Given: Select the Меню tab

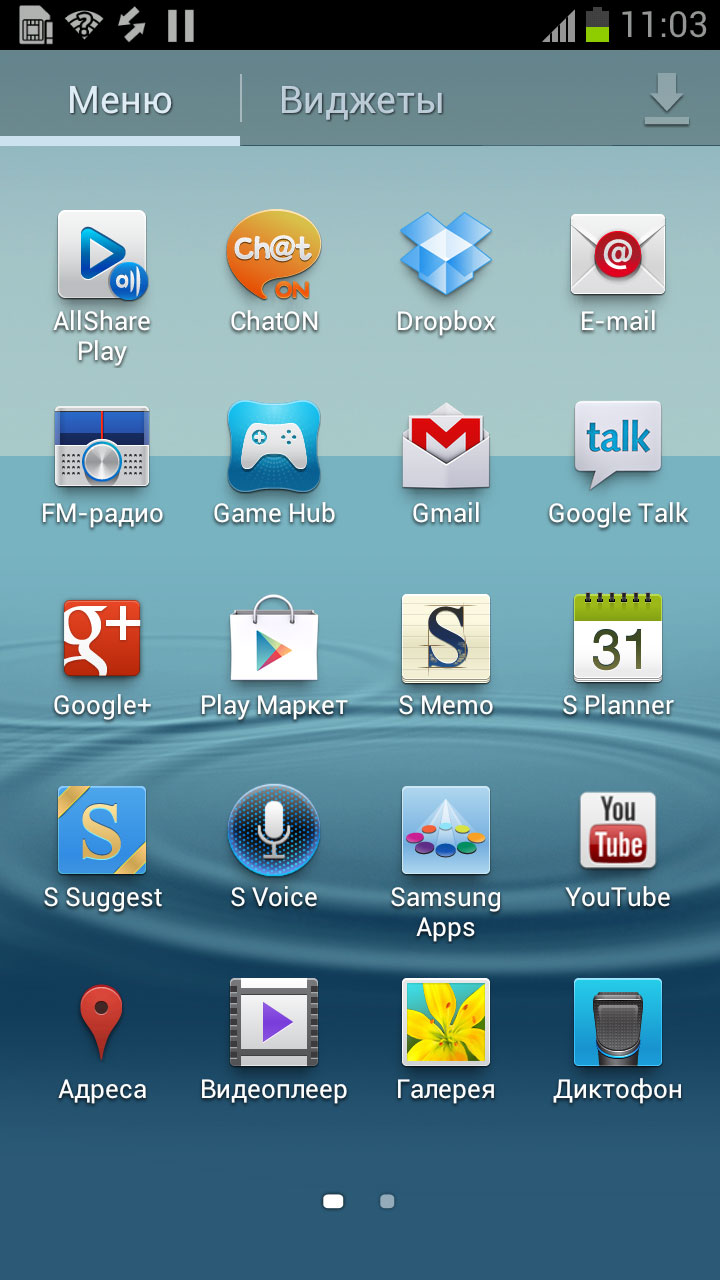Looking at the screenshot, I should (x=120, y=100).
